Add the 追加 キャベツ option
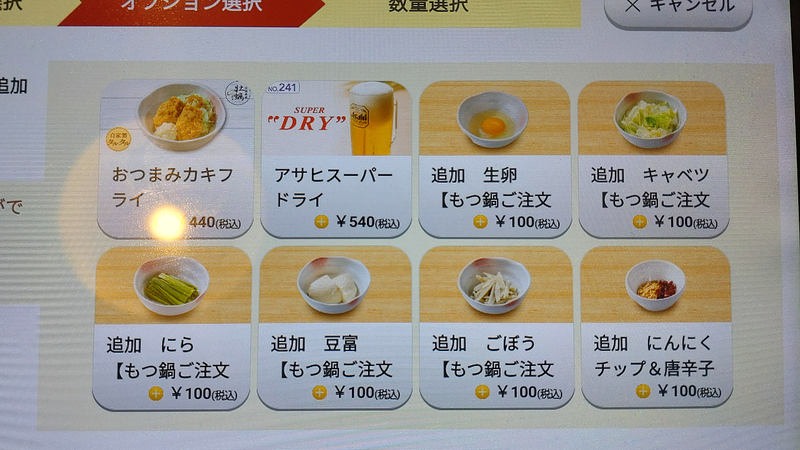Screen dimensions: 800x450 tap(653, 160)
